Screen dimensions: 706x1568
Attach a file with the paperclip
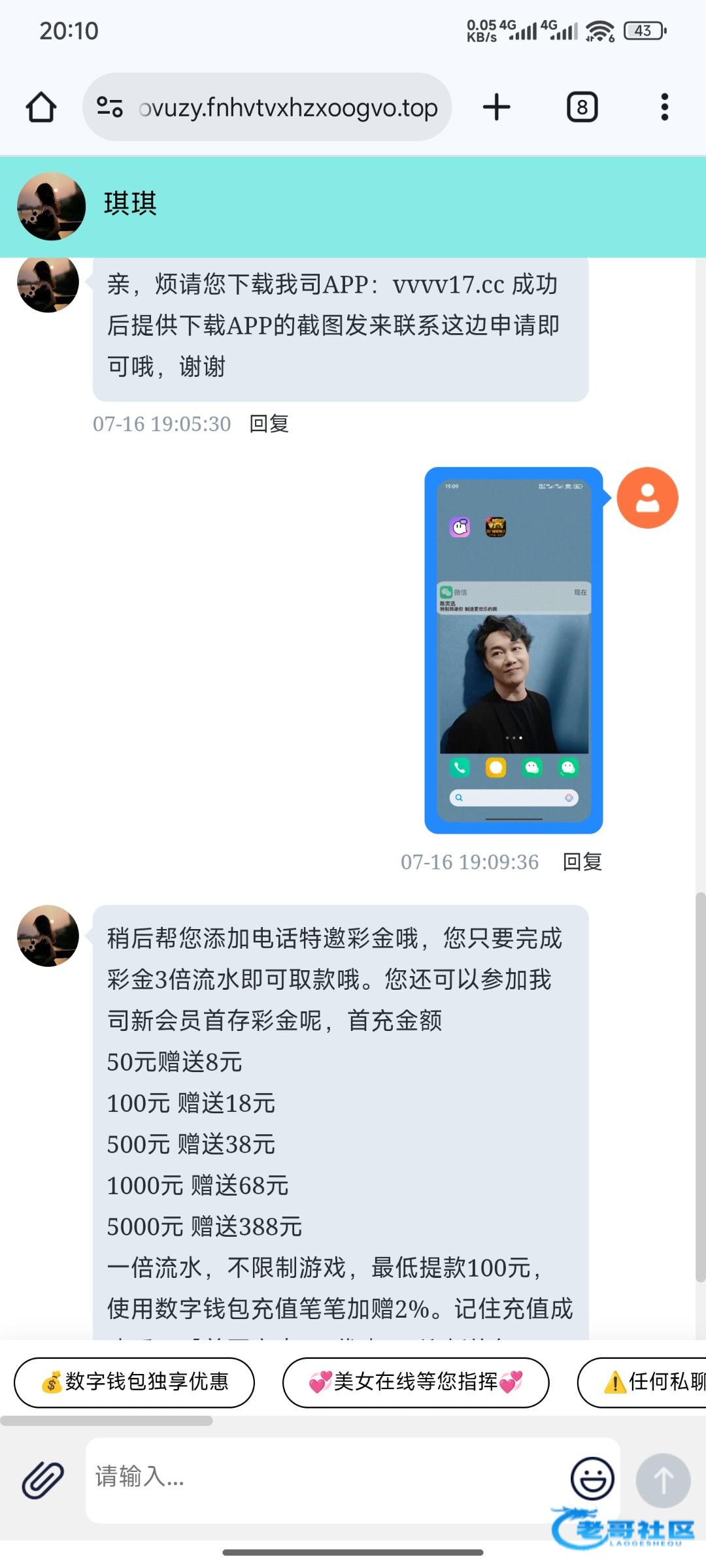[42, 1480]
